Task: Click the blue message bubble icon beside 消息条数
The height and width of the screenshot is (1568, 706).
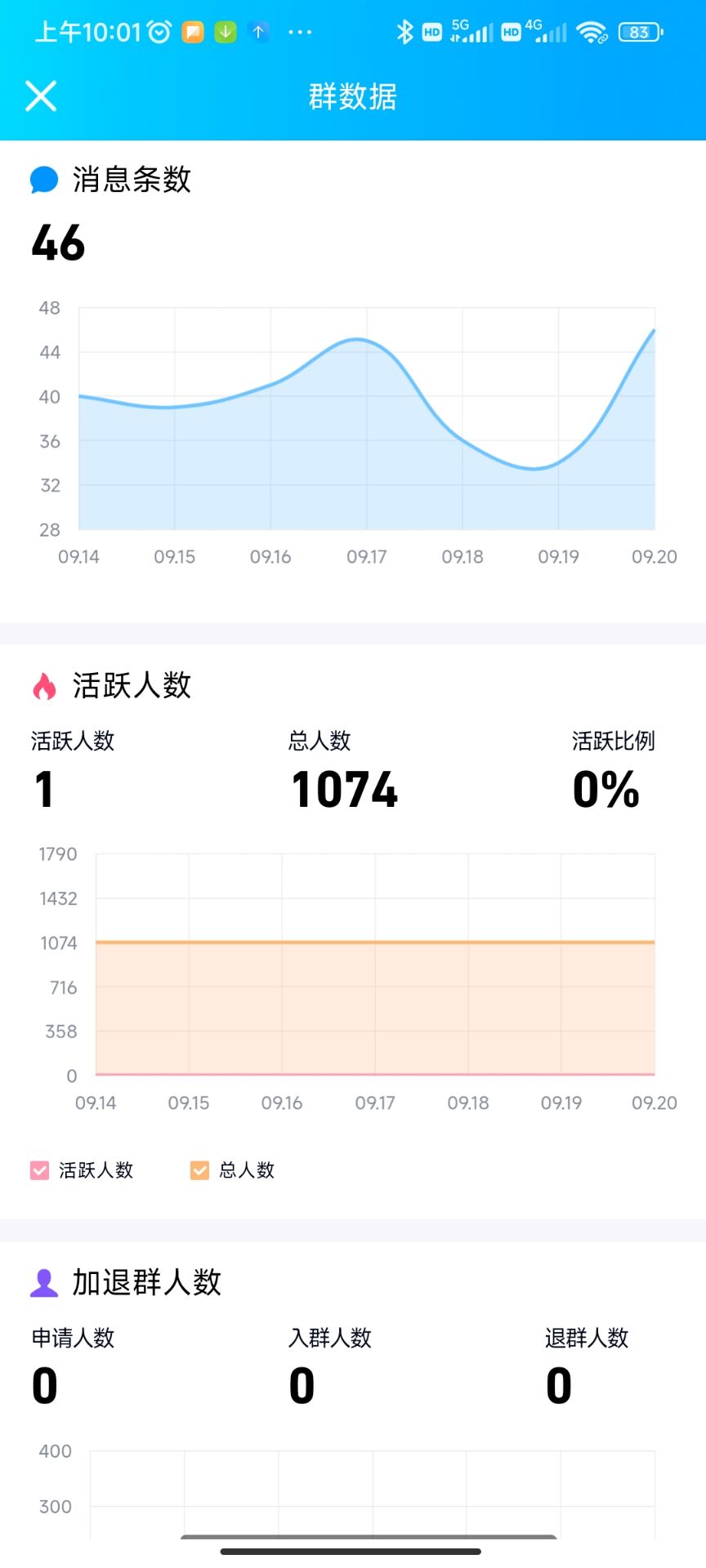Action: click(x=42, y=178)
